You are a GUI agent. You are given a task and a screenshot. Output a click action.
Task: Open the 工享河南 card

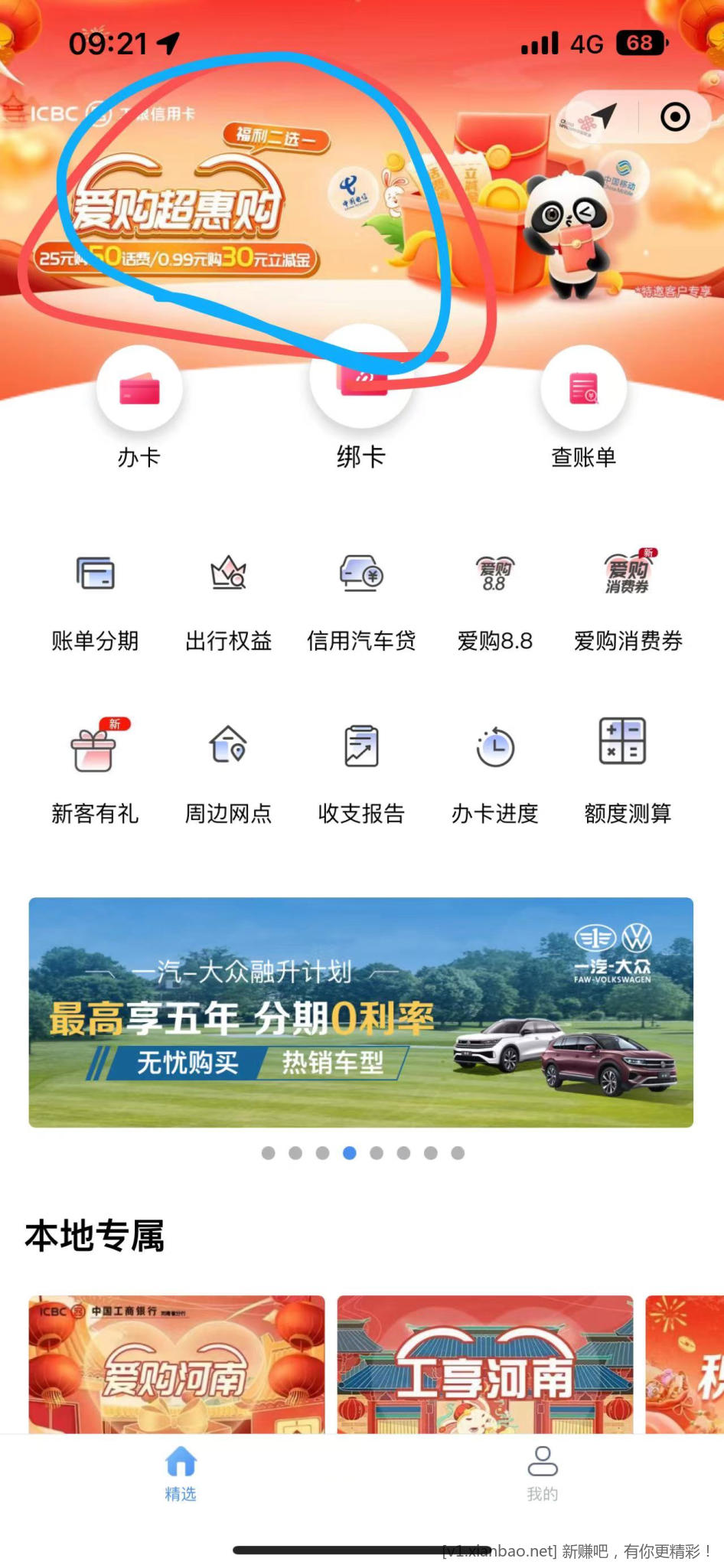click(x=485, y=1364)
